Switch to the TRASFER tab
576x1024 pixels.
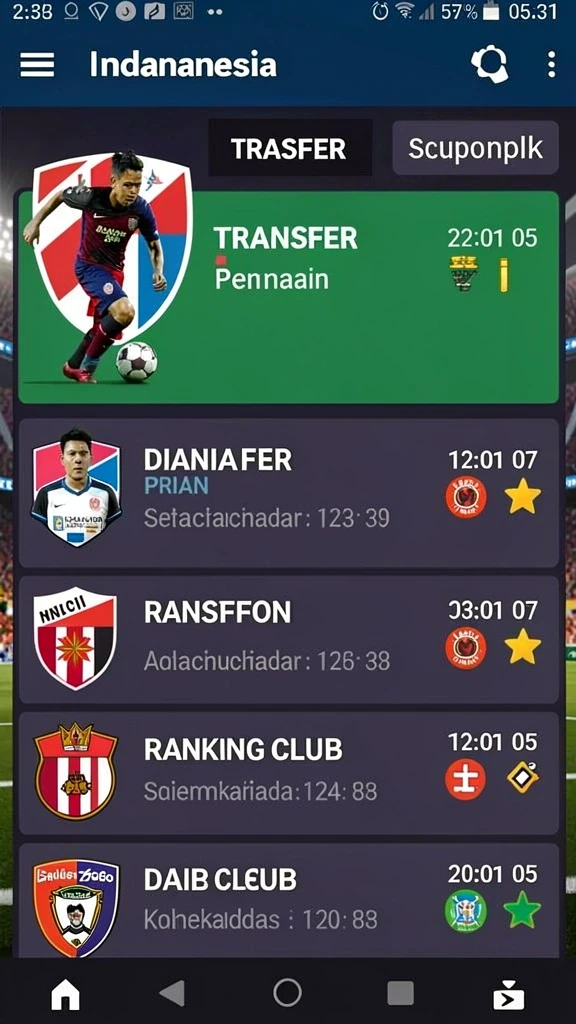point(290,148)
